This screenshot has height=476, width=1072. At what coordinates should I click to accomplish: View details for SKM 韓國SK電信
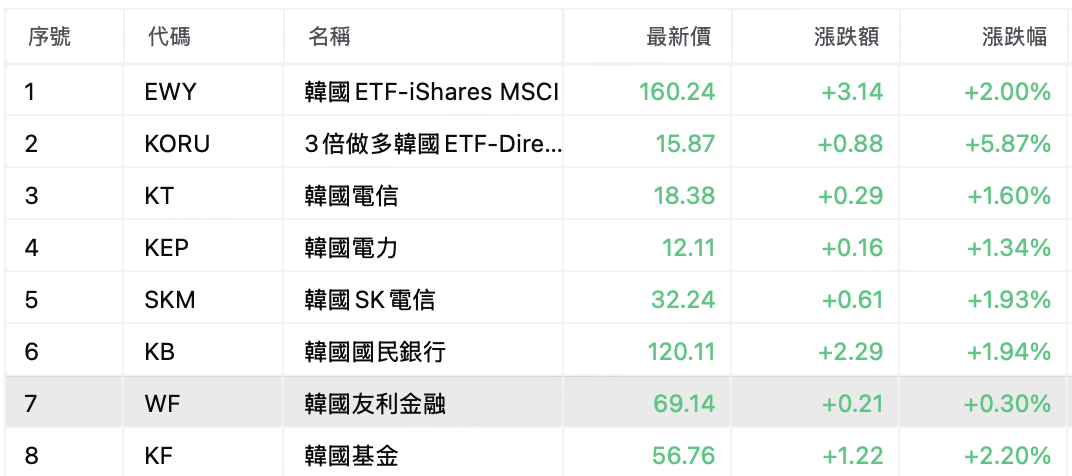[x=536, y=300]
